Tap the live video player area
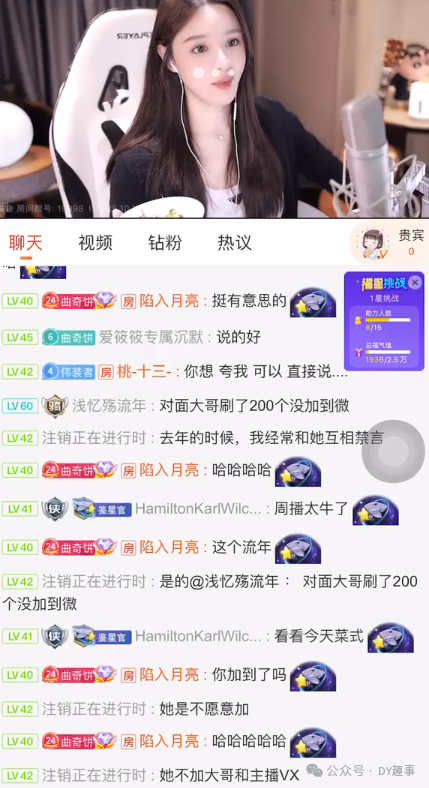 tap(214, 109)
